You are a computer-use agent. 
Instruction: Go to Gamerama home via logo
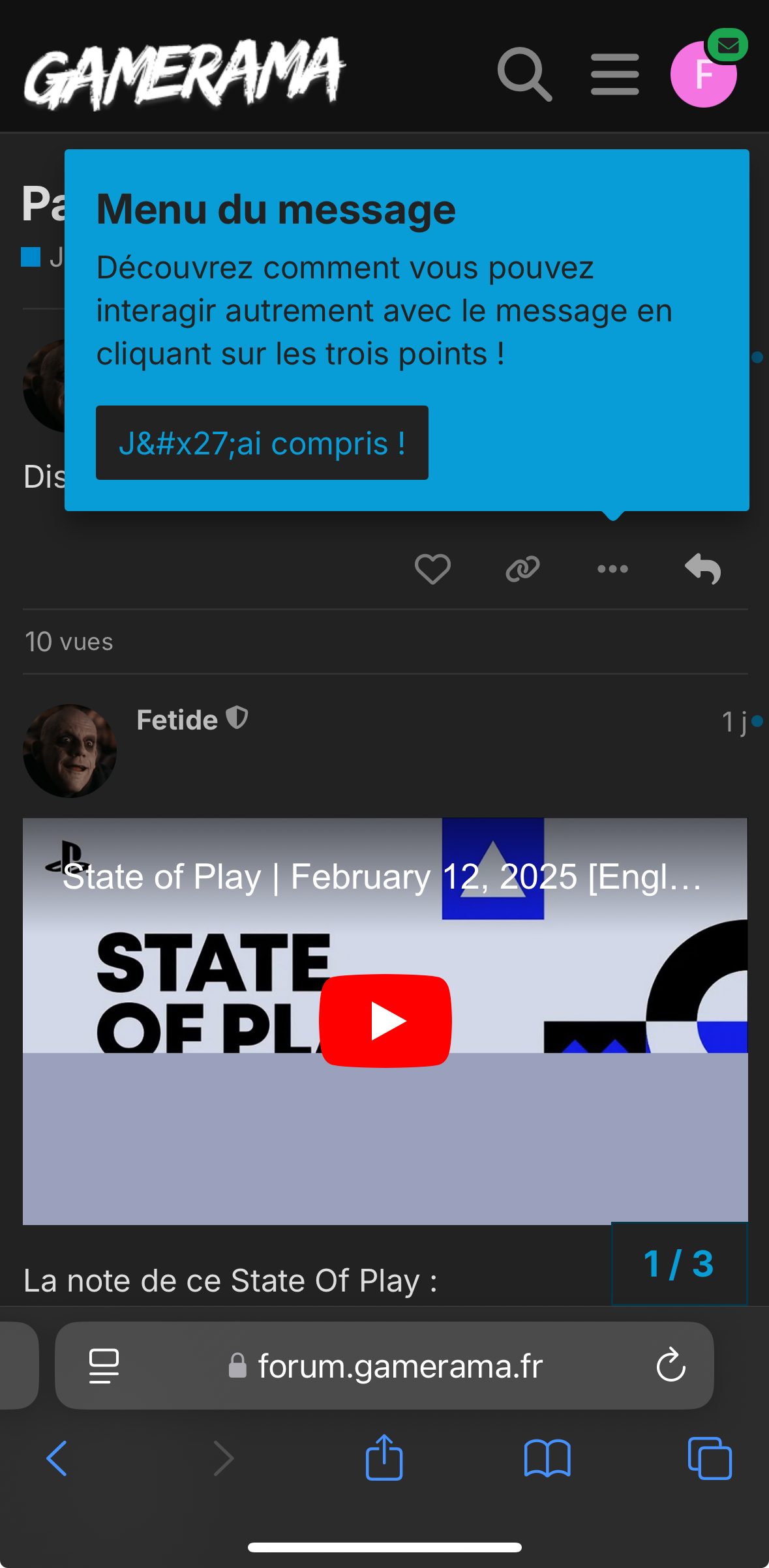tap(185, 73)
